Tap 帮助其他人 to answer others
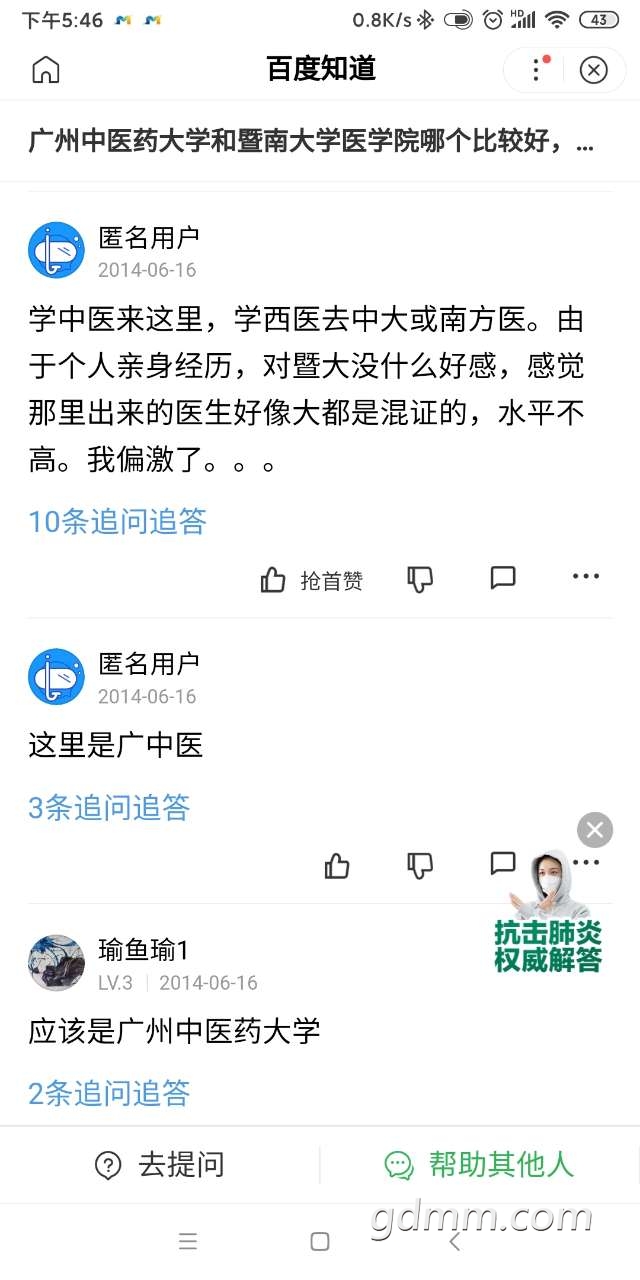This screenshot has height=1280, width=640. (480, 1165)
